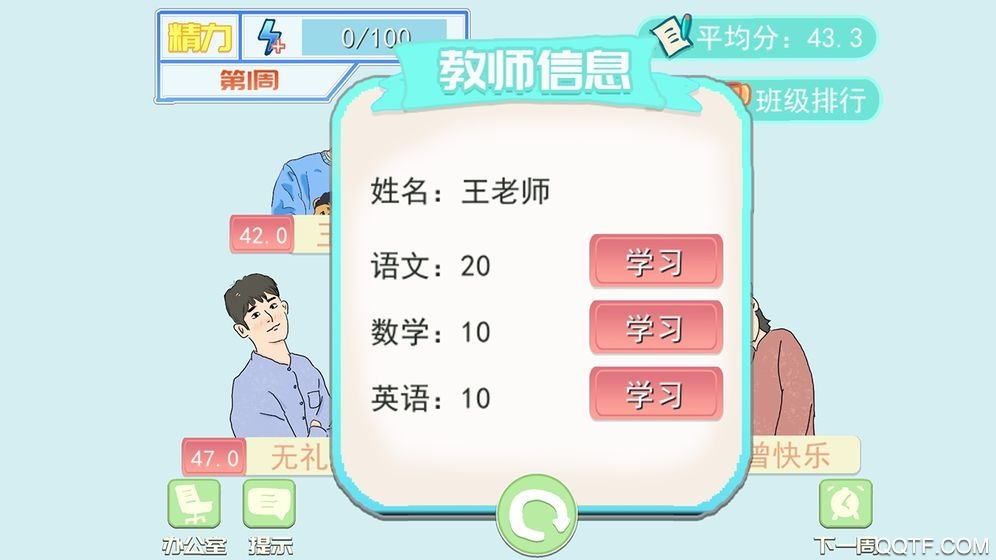
Task: Open 提示 hints icon
Action: [x=269, y=505]
